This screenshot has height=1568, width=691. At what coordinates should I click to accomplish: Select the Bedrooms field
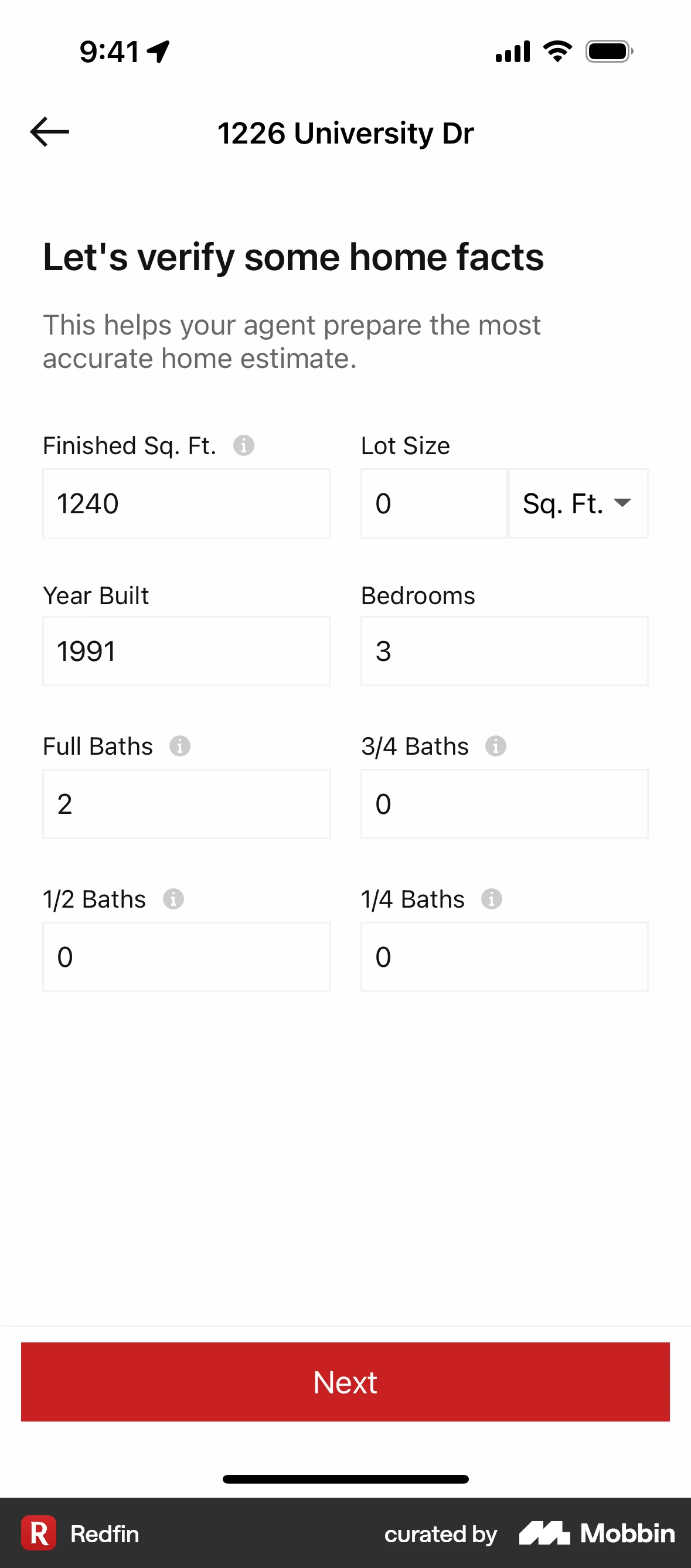click(504, 650)
